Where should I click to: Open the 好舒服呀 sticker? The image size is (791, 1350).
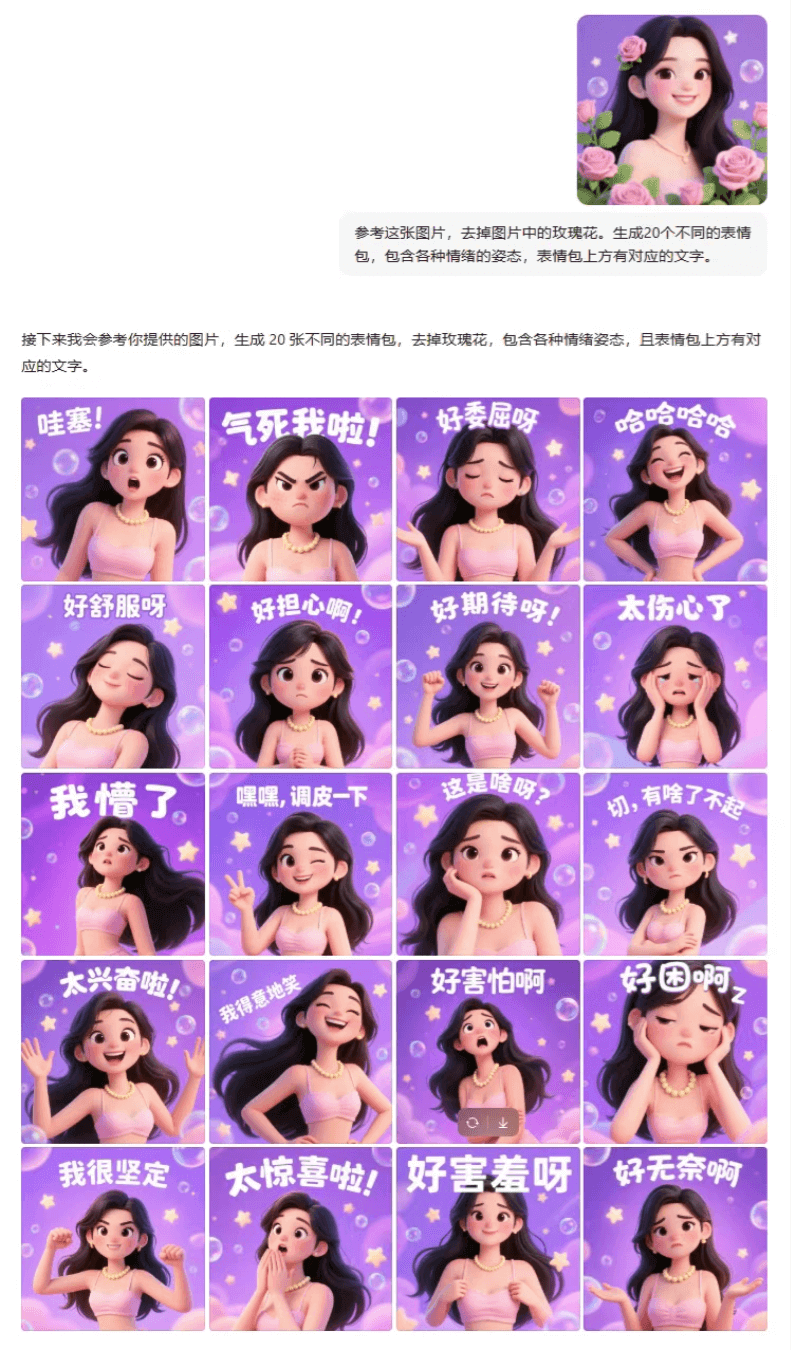[113, 676]
